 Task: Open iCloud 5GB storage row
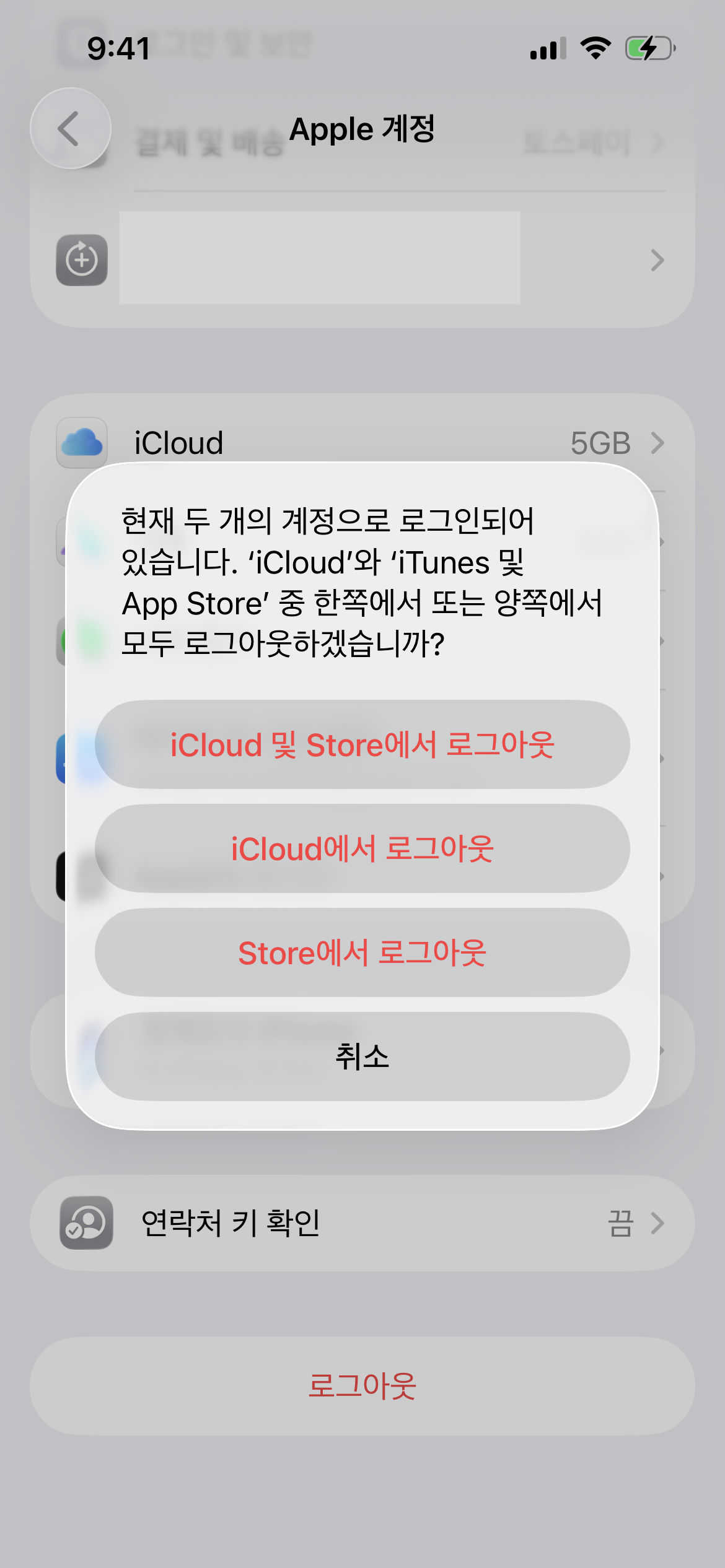pos(362,443)
